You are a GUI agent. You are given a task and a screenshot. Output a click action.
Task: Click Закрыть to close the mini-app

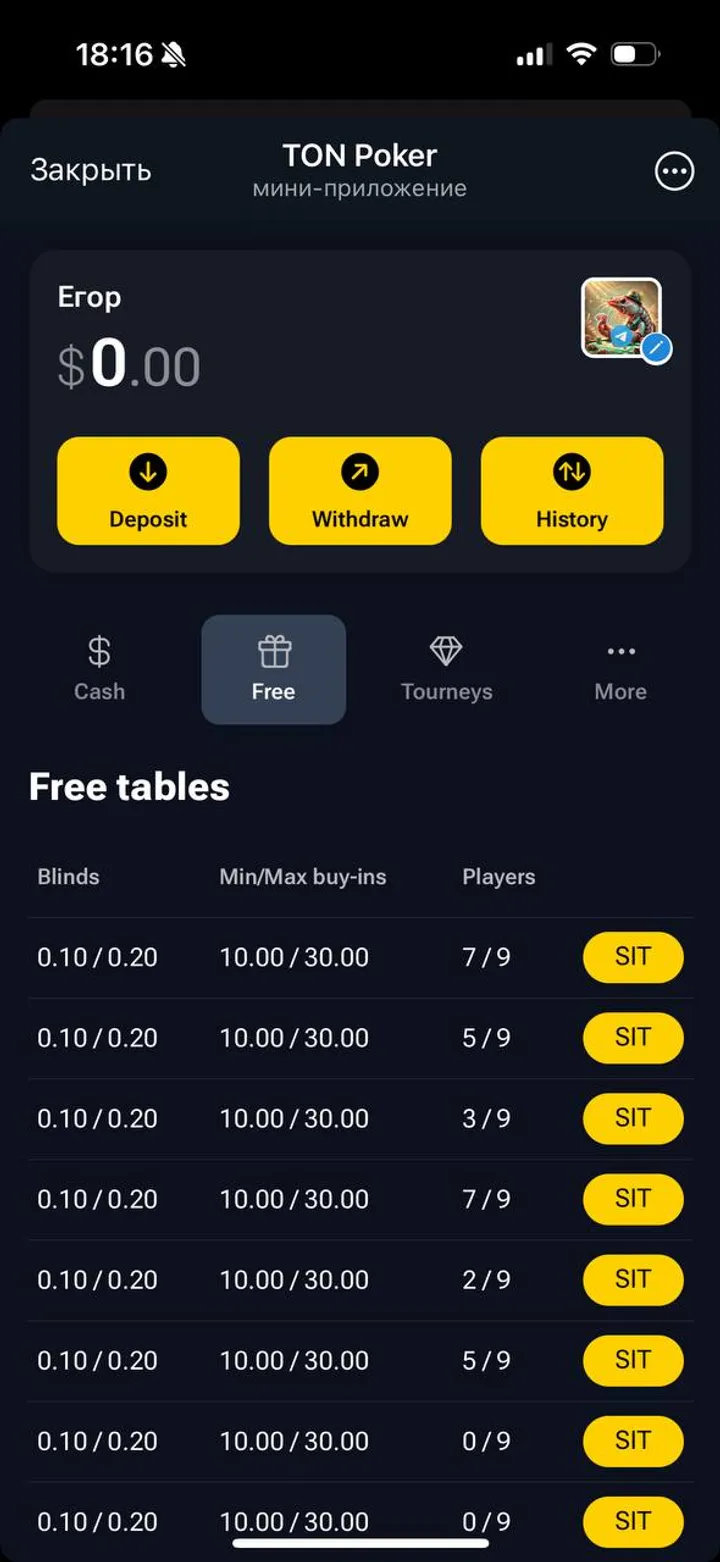click(91, 170)
